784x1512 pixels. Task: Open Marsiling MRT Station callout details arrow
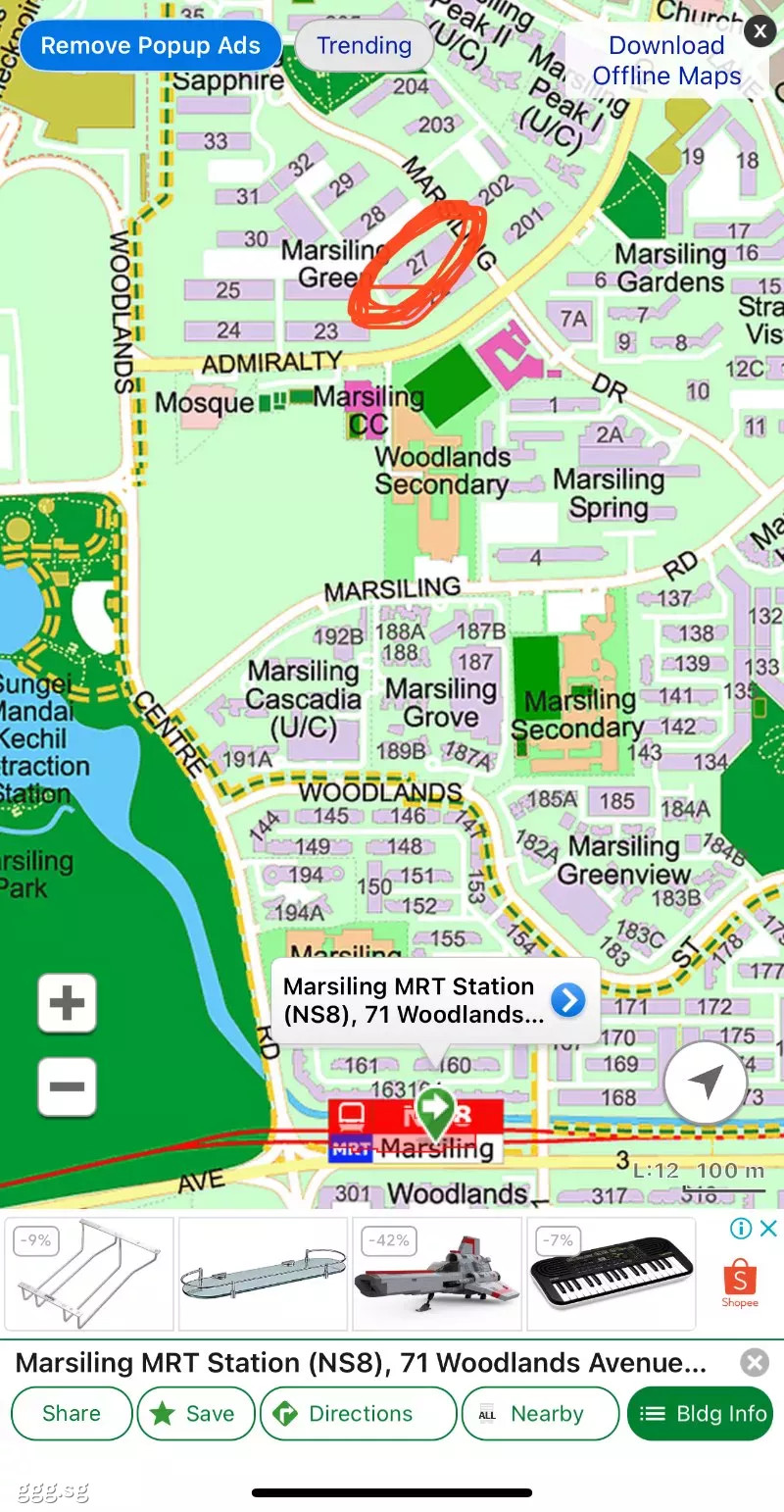pyautogui.click(x=568, y=1000)
